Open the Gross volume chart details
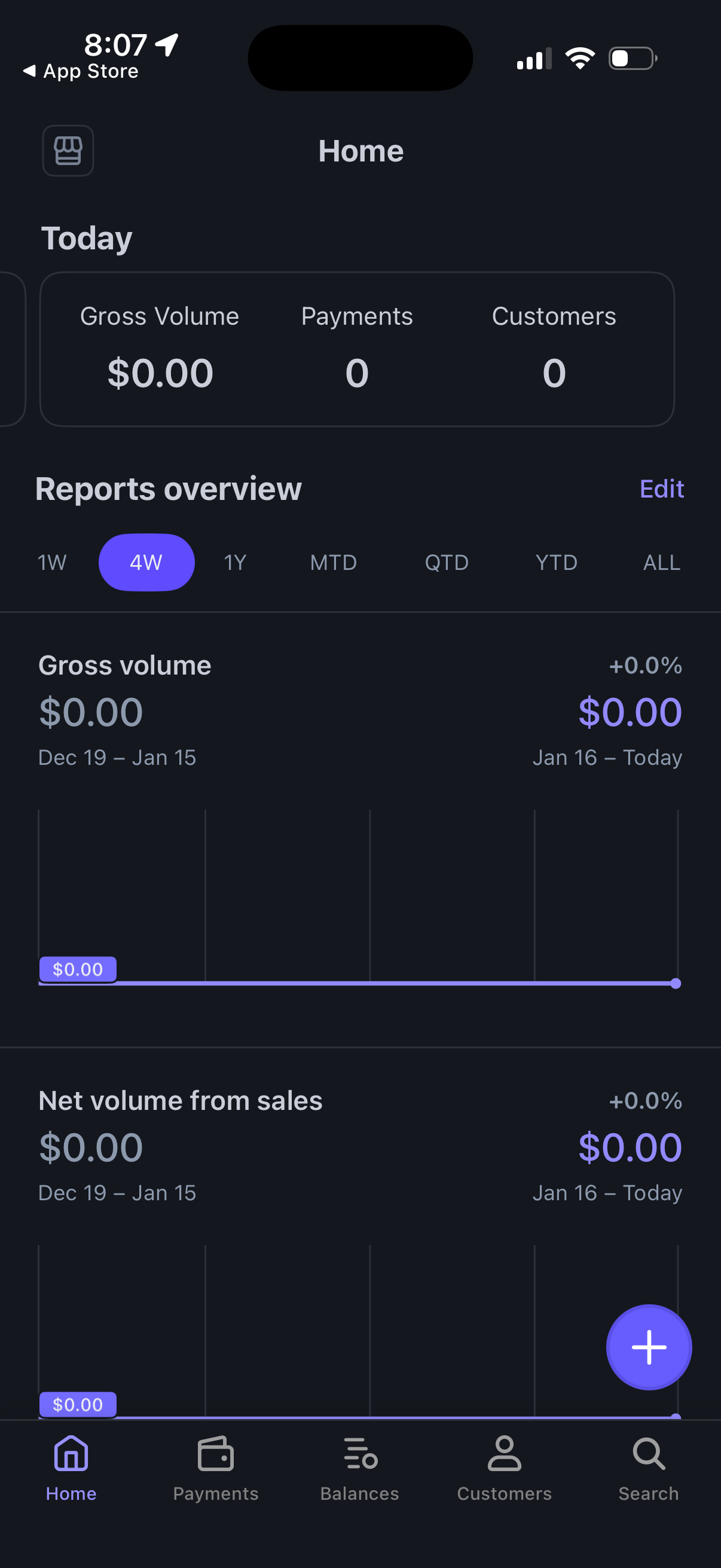Viewport: 721px width, 1568px height. tap(359, 895)
